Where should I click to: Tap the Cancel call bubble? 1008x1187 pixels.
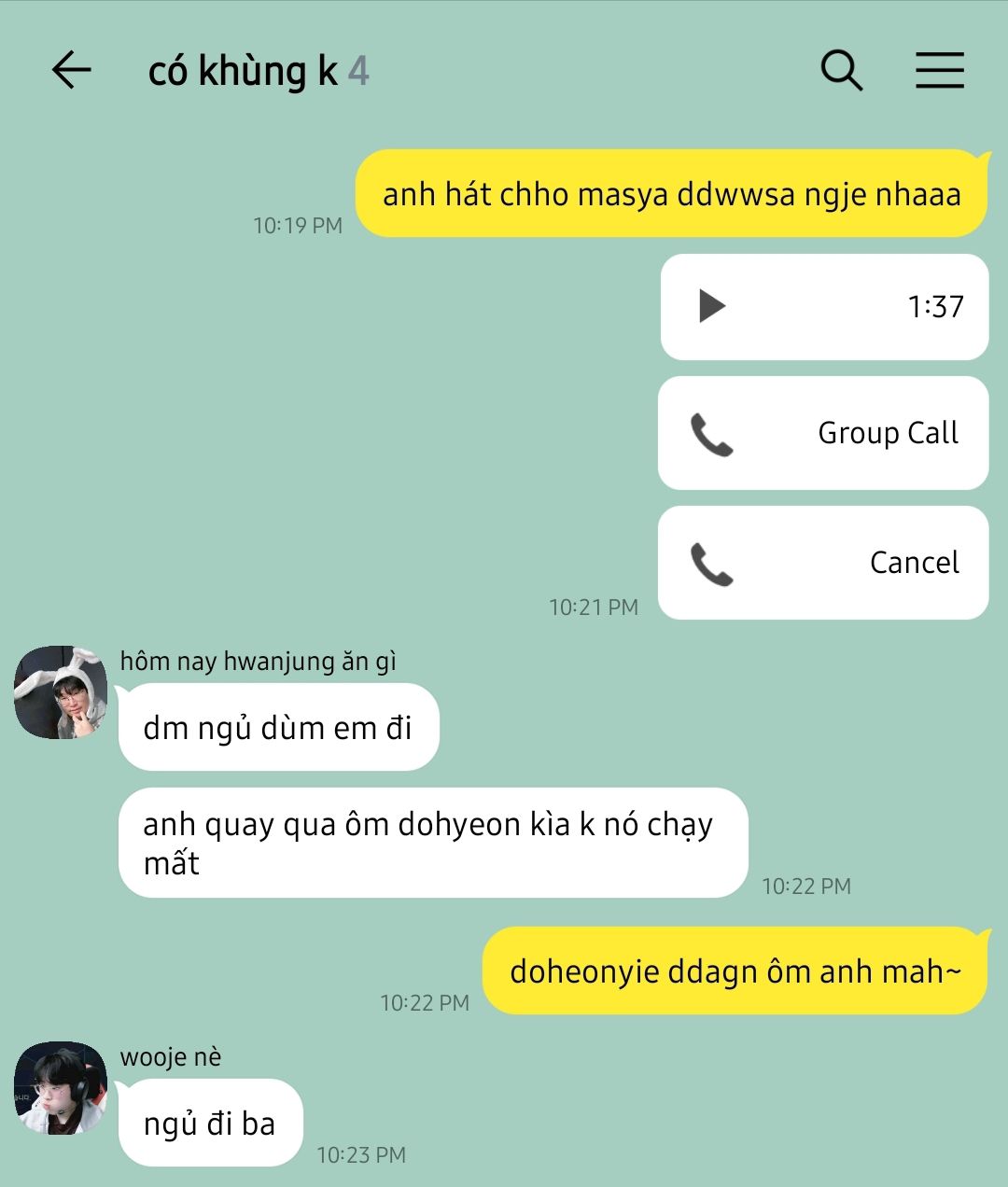(x=823, y=563)
